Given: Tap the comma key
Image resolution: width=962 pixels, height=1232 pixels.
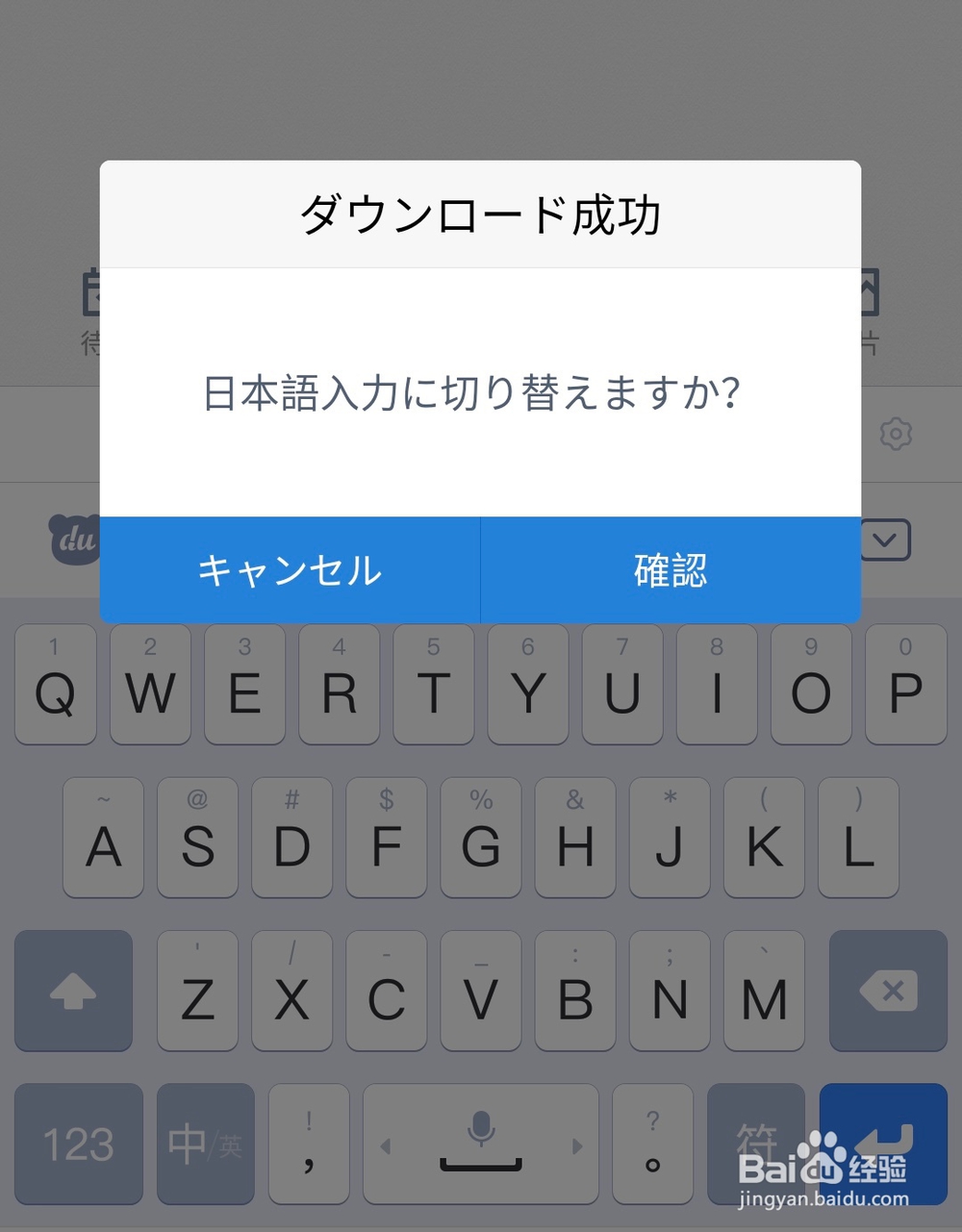Looking at the screenshot, I should (308, 1144).
